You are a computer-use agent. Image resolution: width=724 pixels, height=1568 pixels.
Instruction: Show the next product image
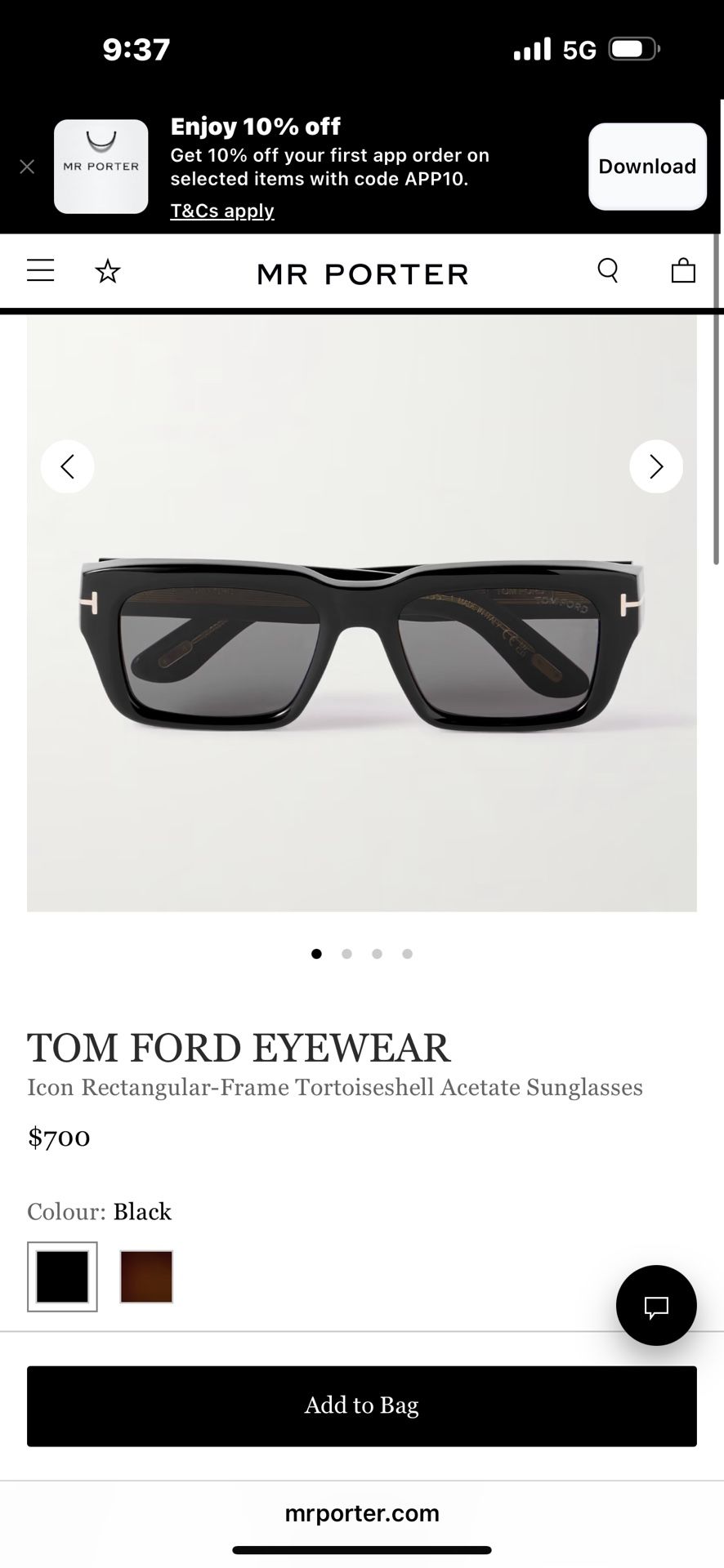(656, 466)
